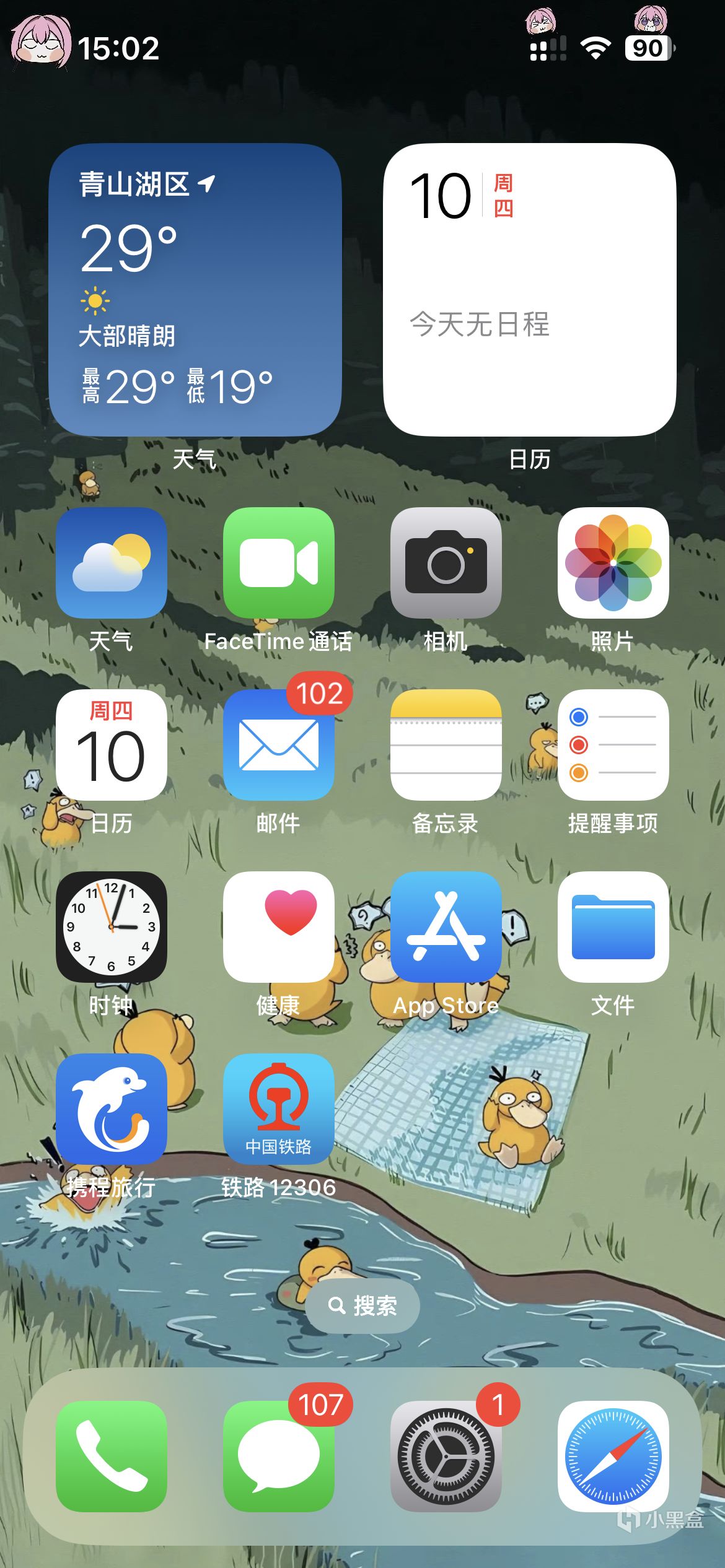Open the 时钟 clock app

112,926
